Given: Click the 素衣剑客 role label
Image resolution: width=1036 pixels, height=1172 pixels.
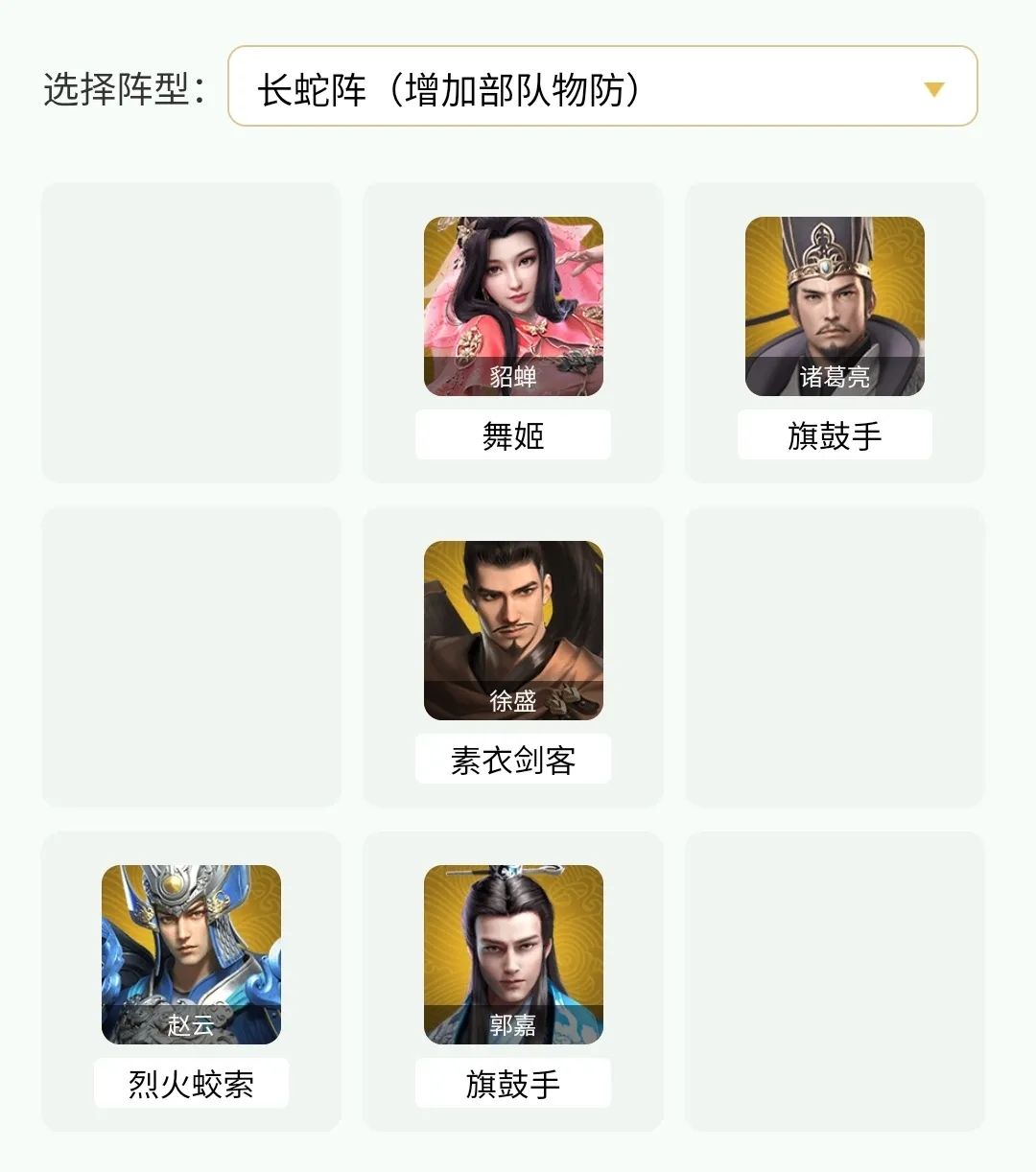Looking at the screenshot, I should (513, 759).
